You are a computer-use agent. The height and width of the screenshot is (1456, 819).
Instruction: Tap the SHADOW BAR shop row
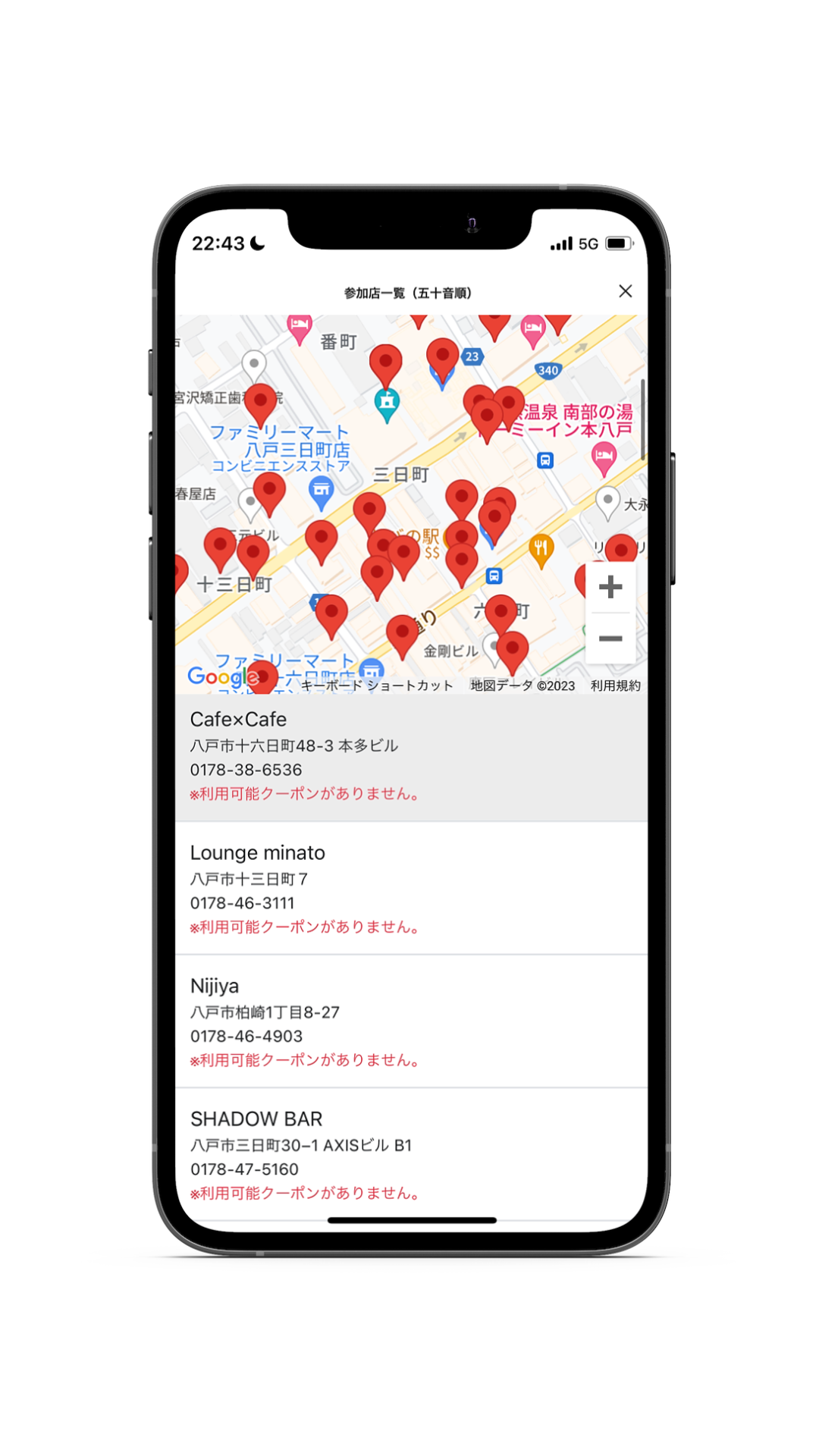click(411, 1154)
